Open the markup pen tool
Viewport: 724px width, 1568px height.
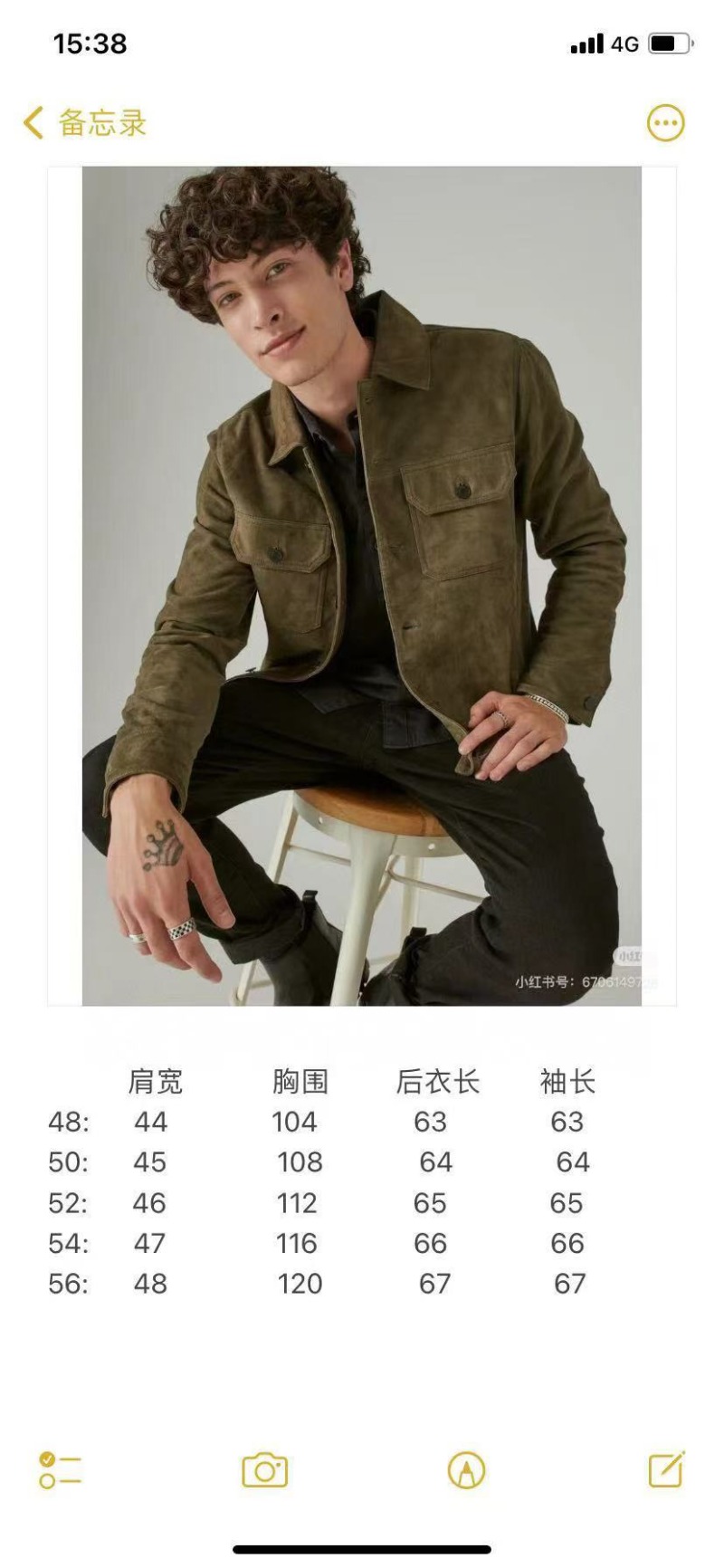click(x=466, y=1470)
